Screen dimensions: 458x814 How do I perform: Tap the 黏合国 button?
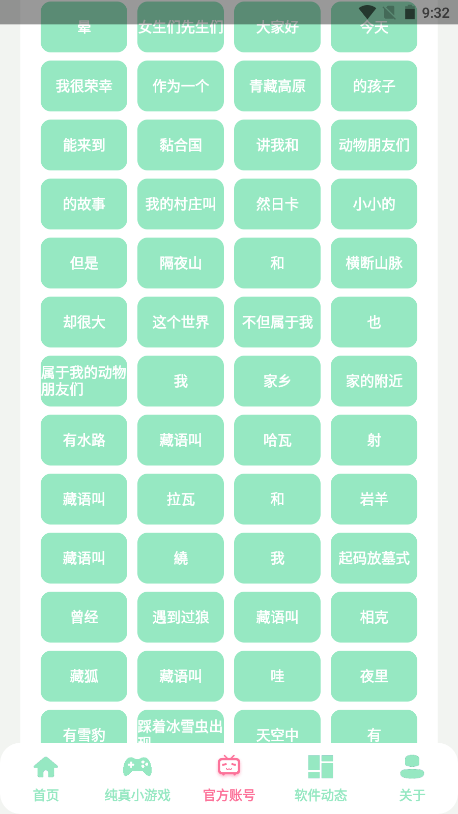coord(181,145)
